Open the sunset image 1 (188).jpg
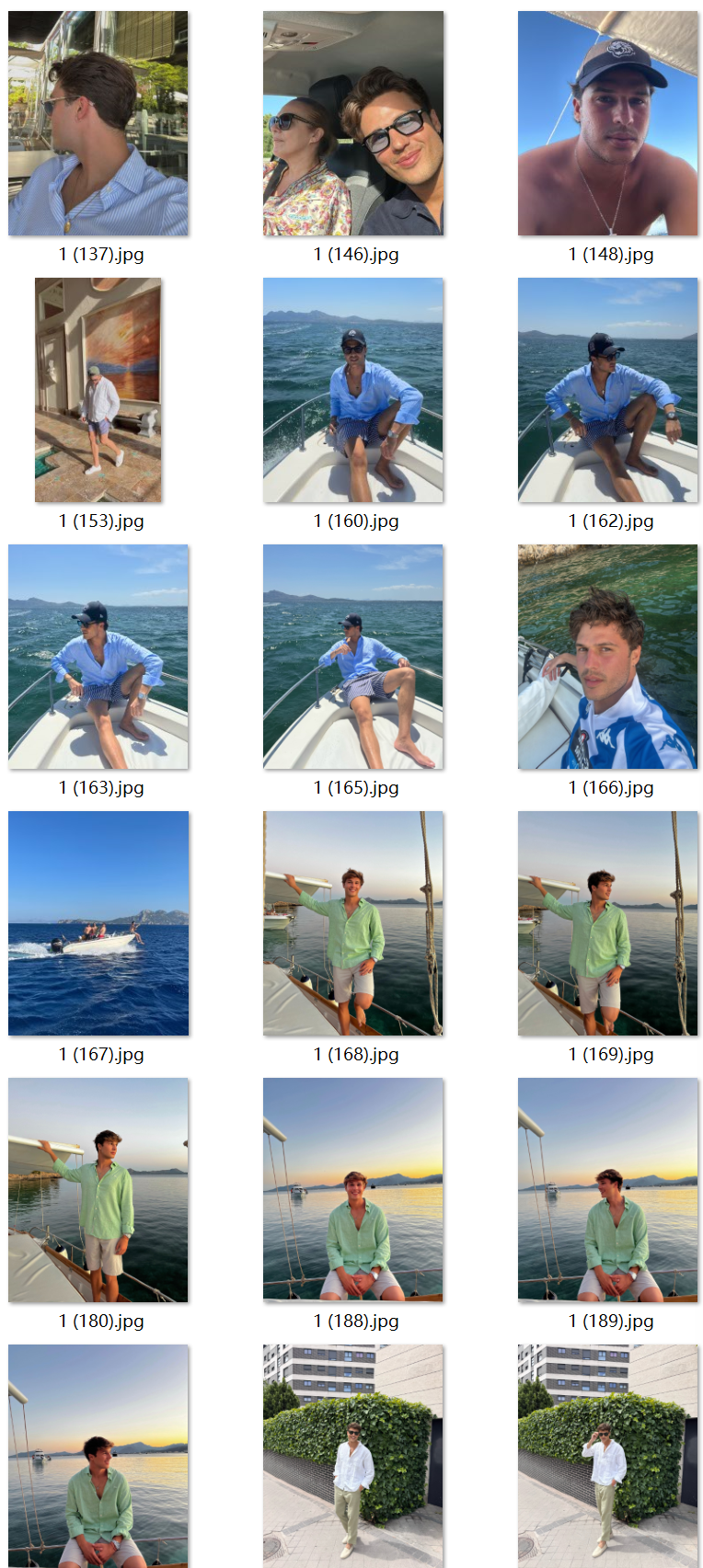The width and height of the screenshot is (703, 1568). (x=353, y=1190)
